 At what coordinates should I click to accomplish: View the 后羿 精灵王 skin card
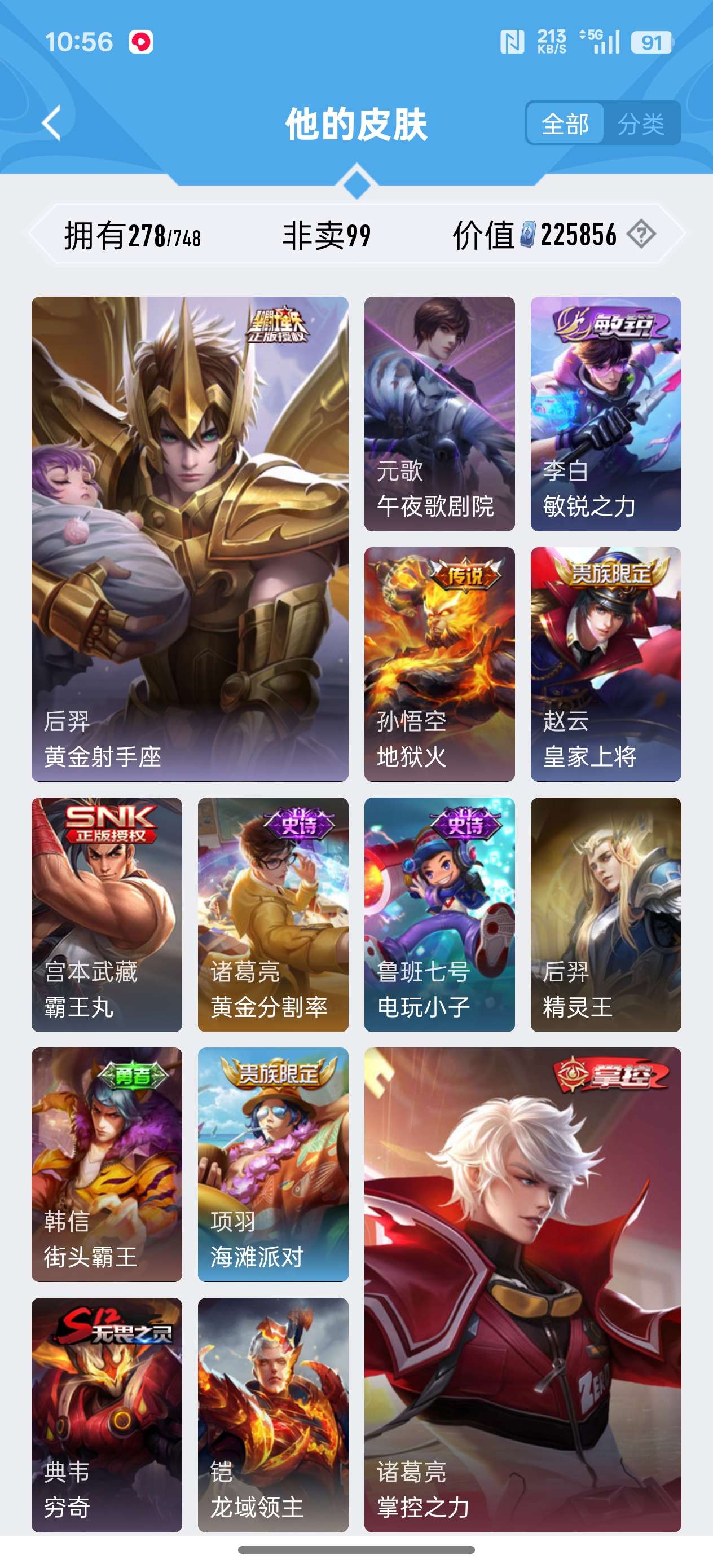click(x=605, y=914)
